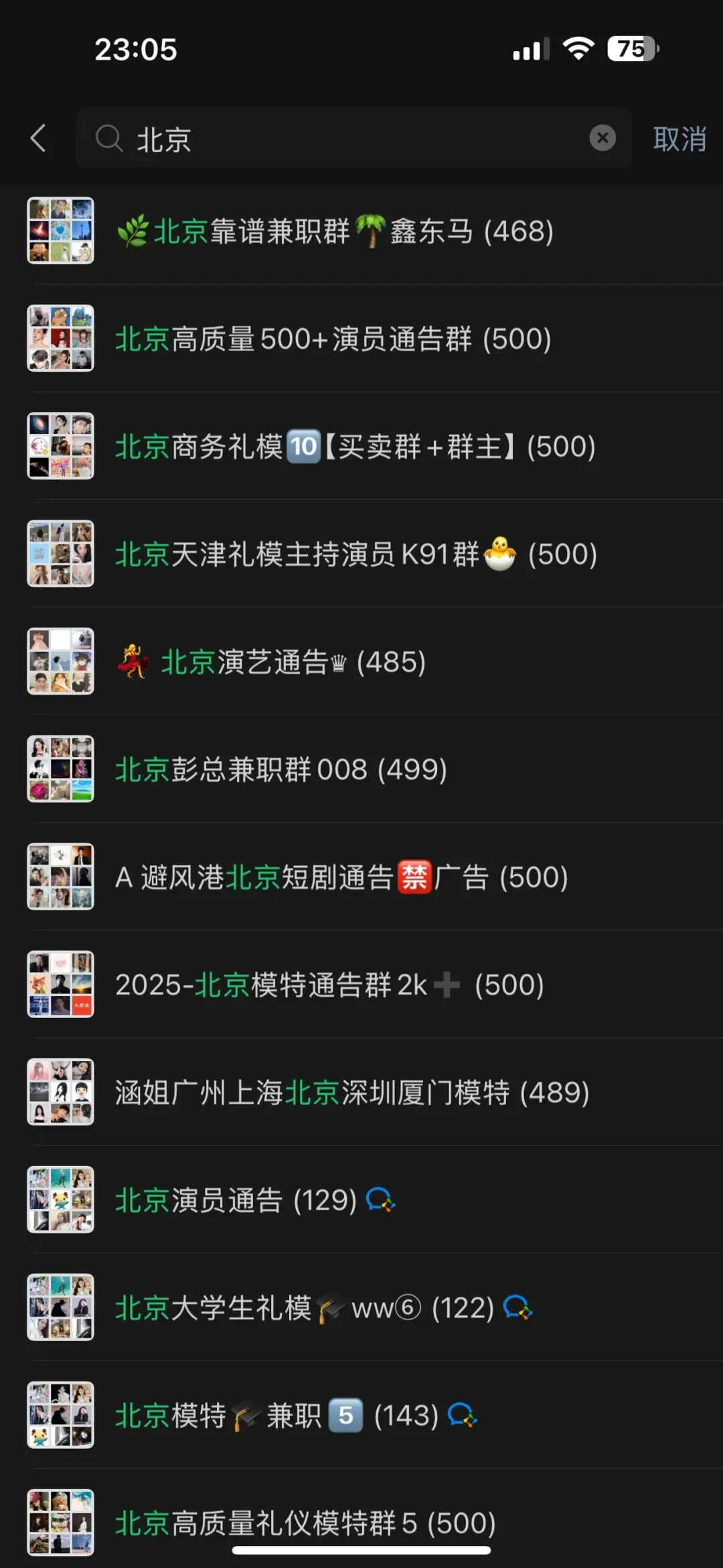The height and width of the screenshot is (1568, 723).
Task: Cancel the search with 取消
Action: (x=679, y=139)
